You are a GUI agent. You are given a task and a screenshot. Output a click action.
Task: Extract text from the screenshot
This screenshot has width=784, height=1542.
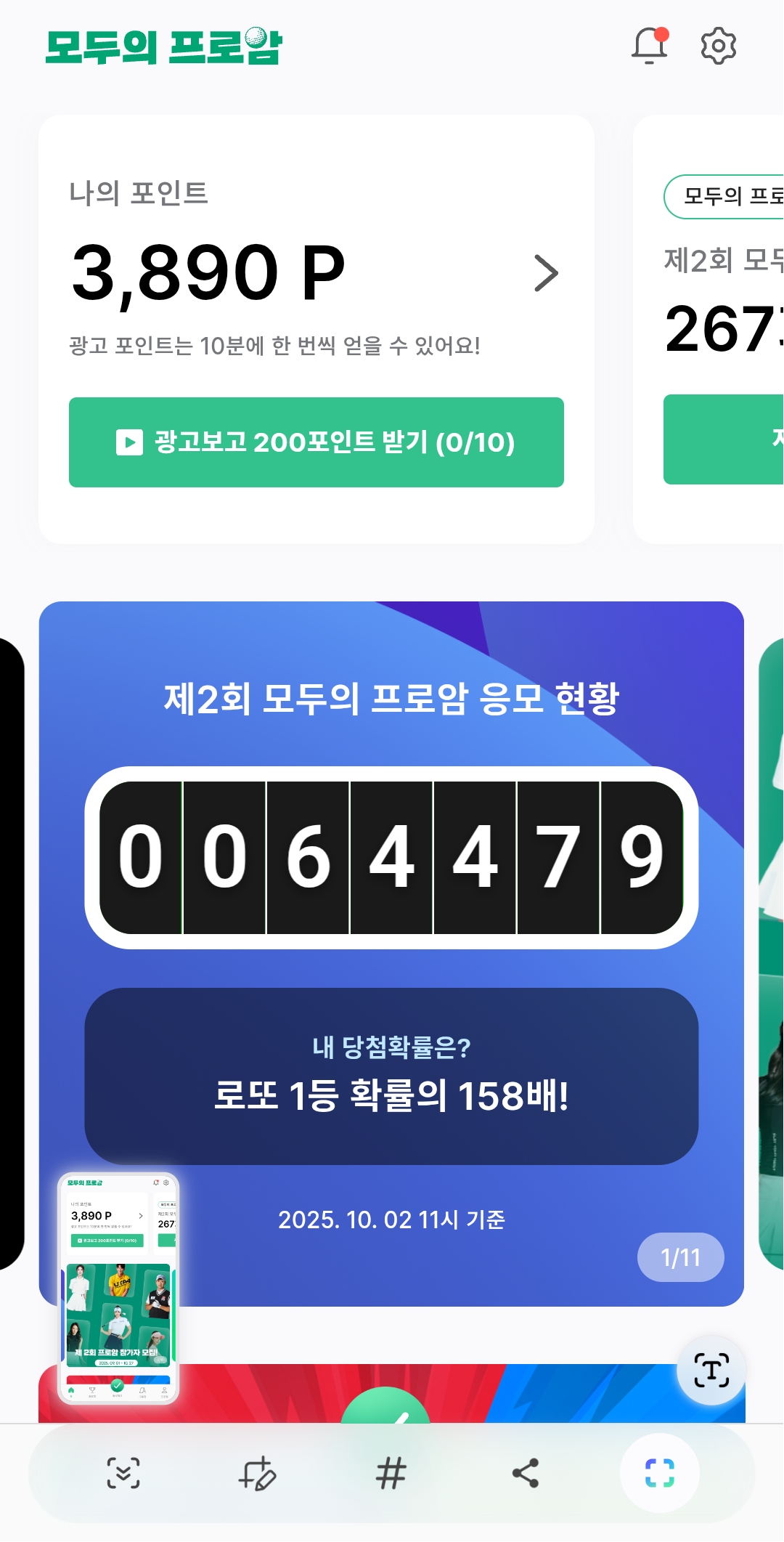click(711, 1371)
